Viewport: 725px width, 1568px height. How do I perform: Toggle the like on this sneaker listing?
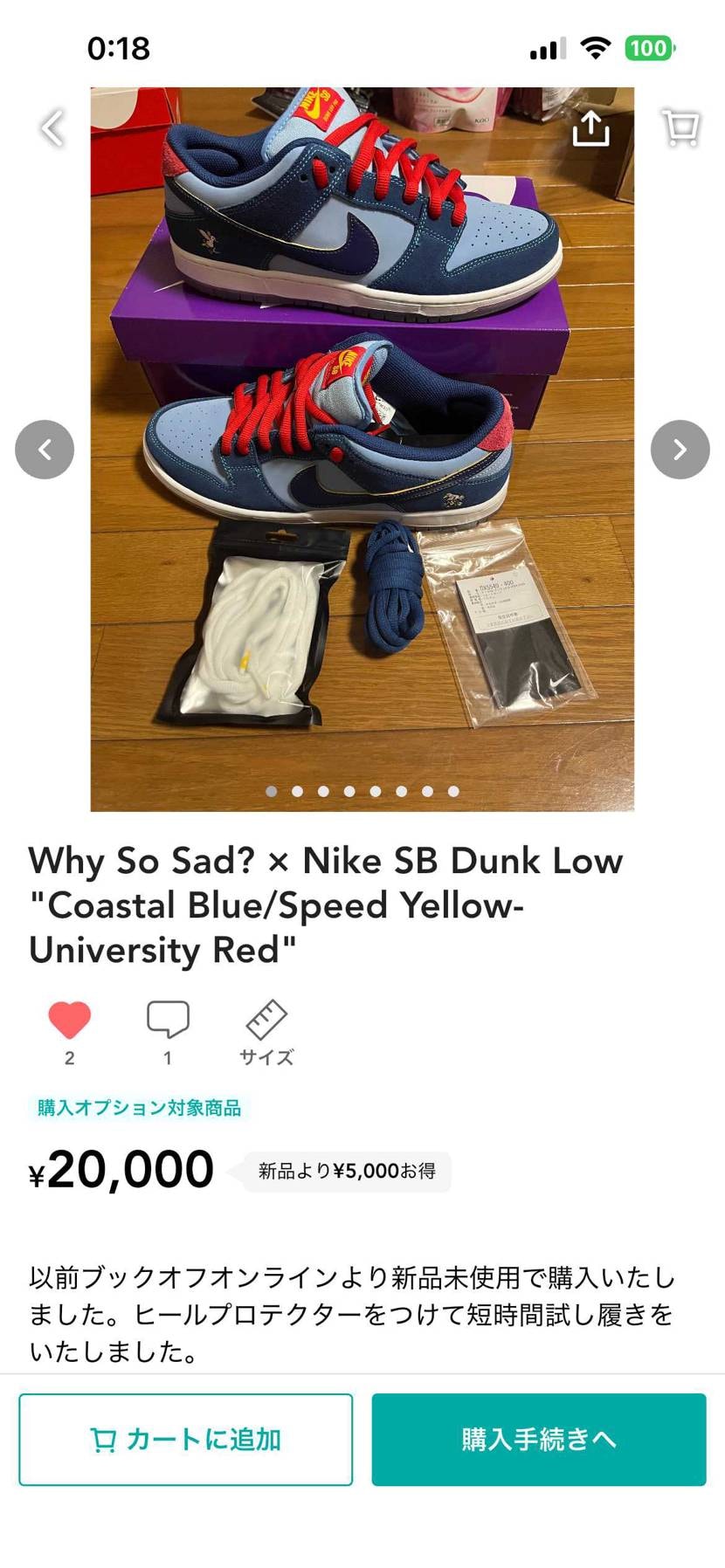[70, 1018]
